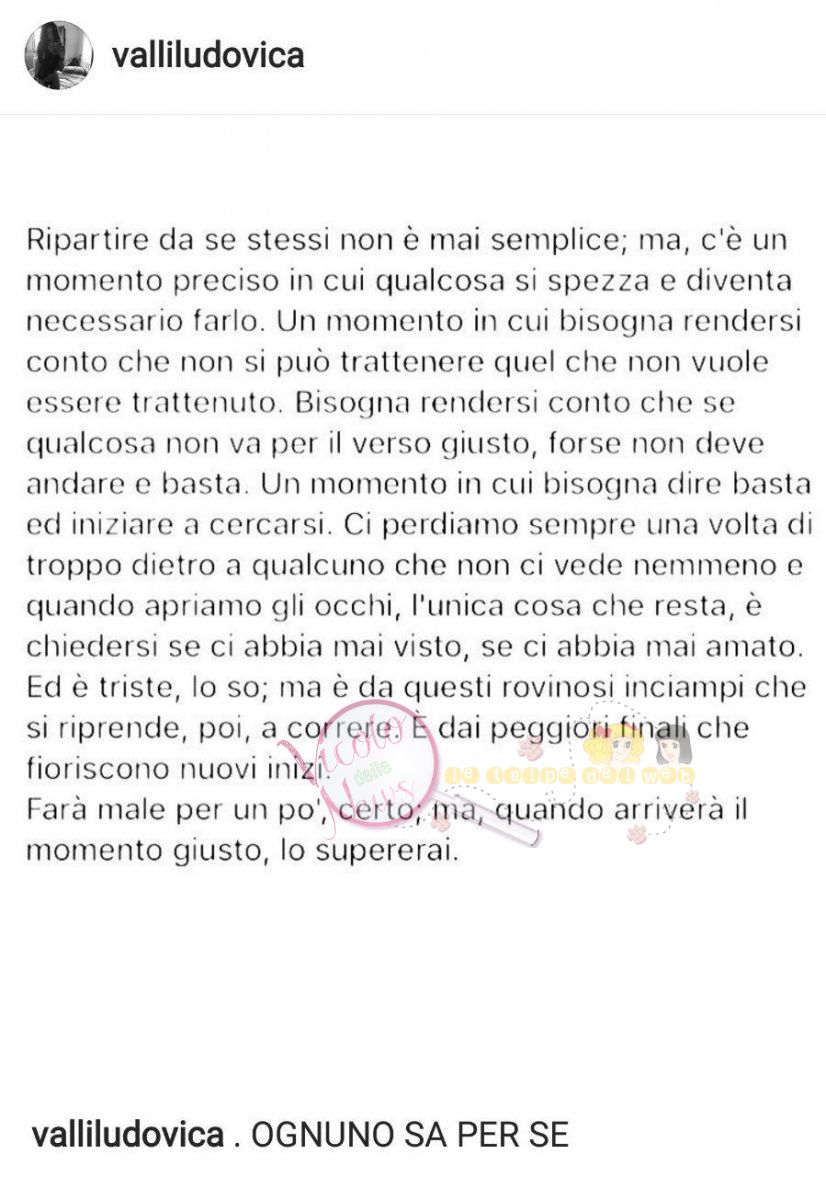Open valliludovica's profile picture
Screen dimensions: 826x1200
(59, 56)
